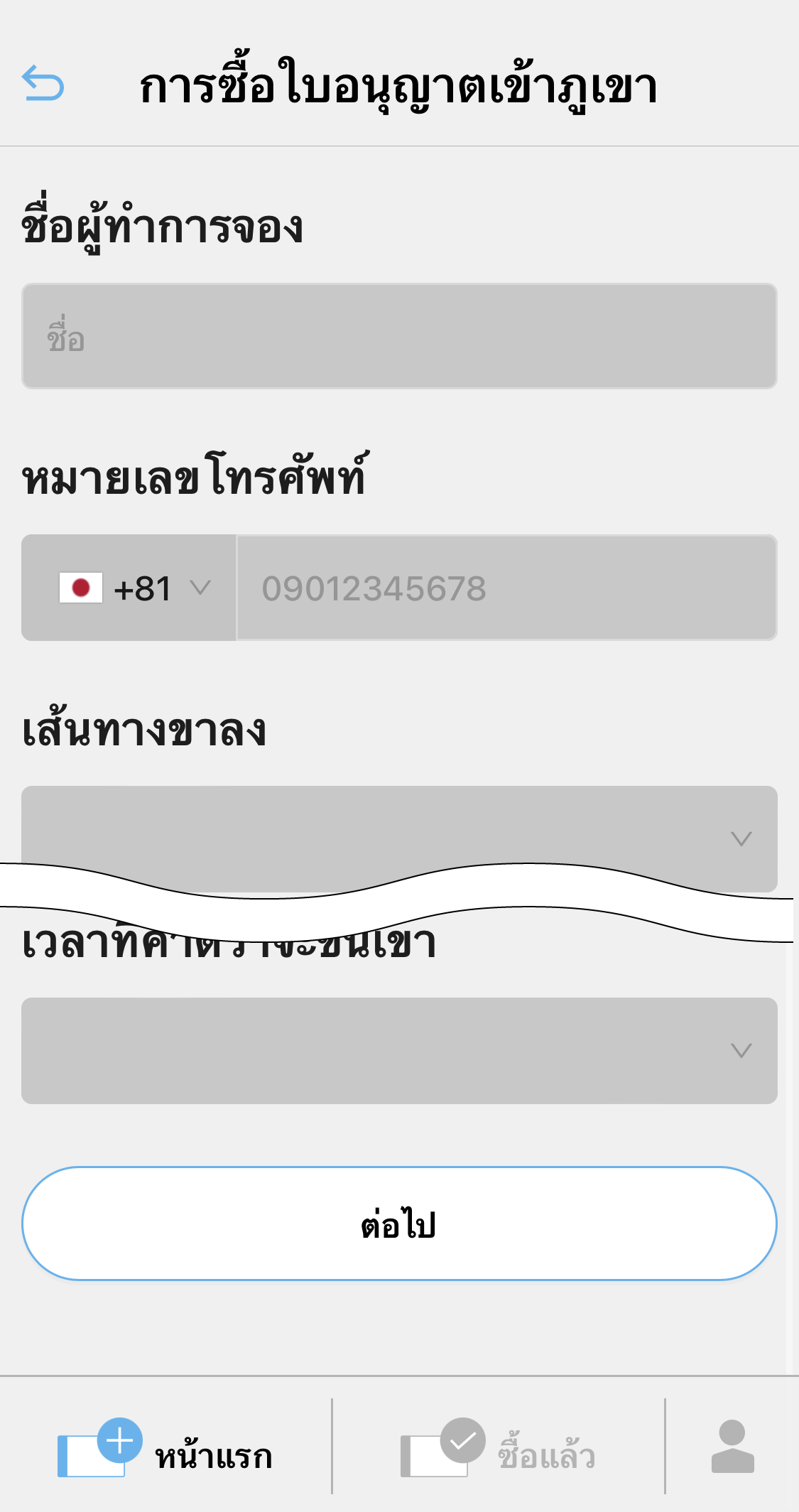Image resolution: width=799 pixels, height=1512 pixels.
Task: Focus the phone number field 09012345678
Action: coord(506,588)
